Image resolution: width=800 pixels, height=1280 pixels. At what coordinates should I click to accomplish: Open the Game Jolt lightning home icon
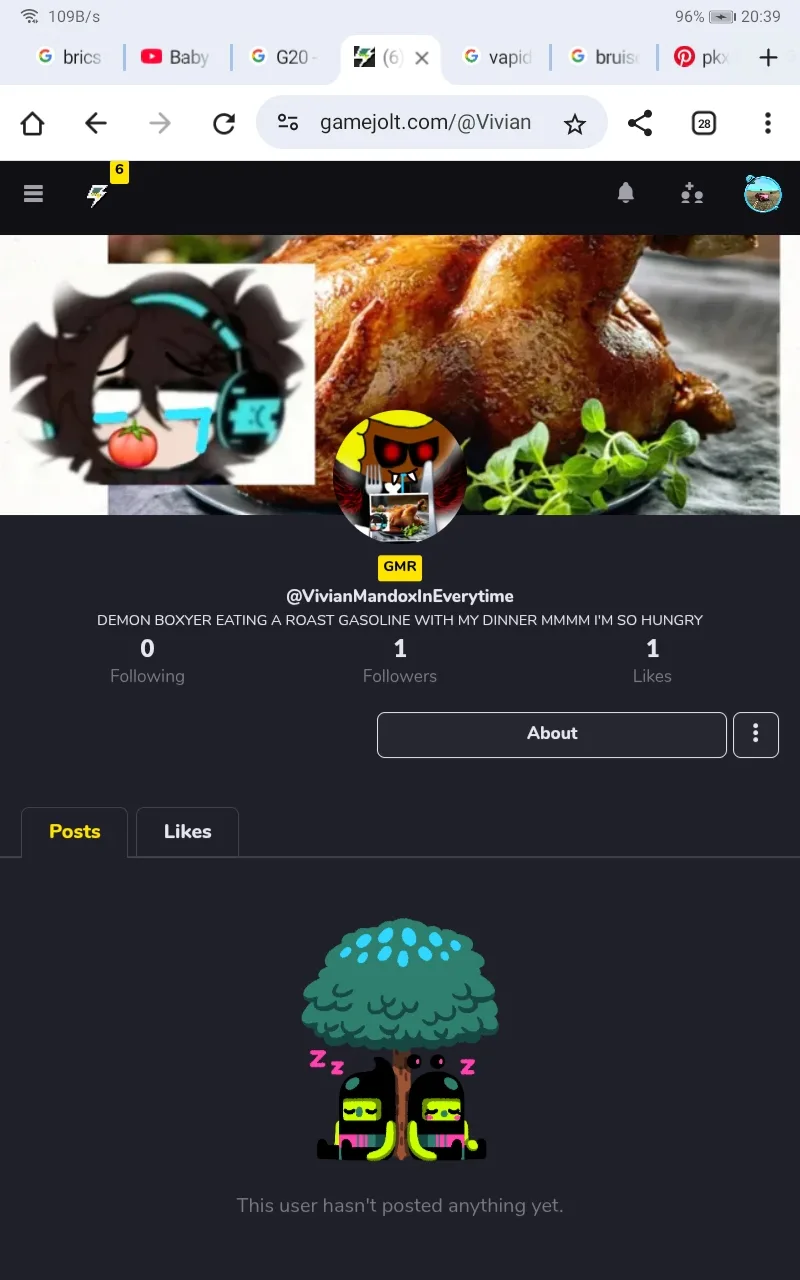(97, 194)
